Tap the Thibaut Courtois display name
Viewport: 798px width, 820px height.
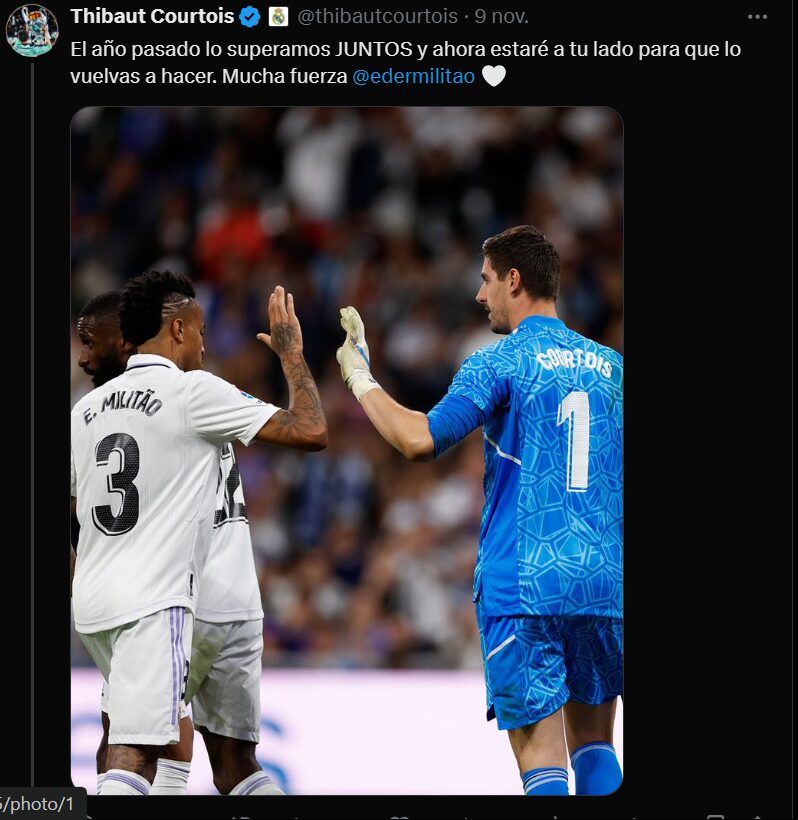pos(152,16)
